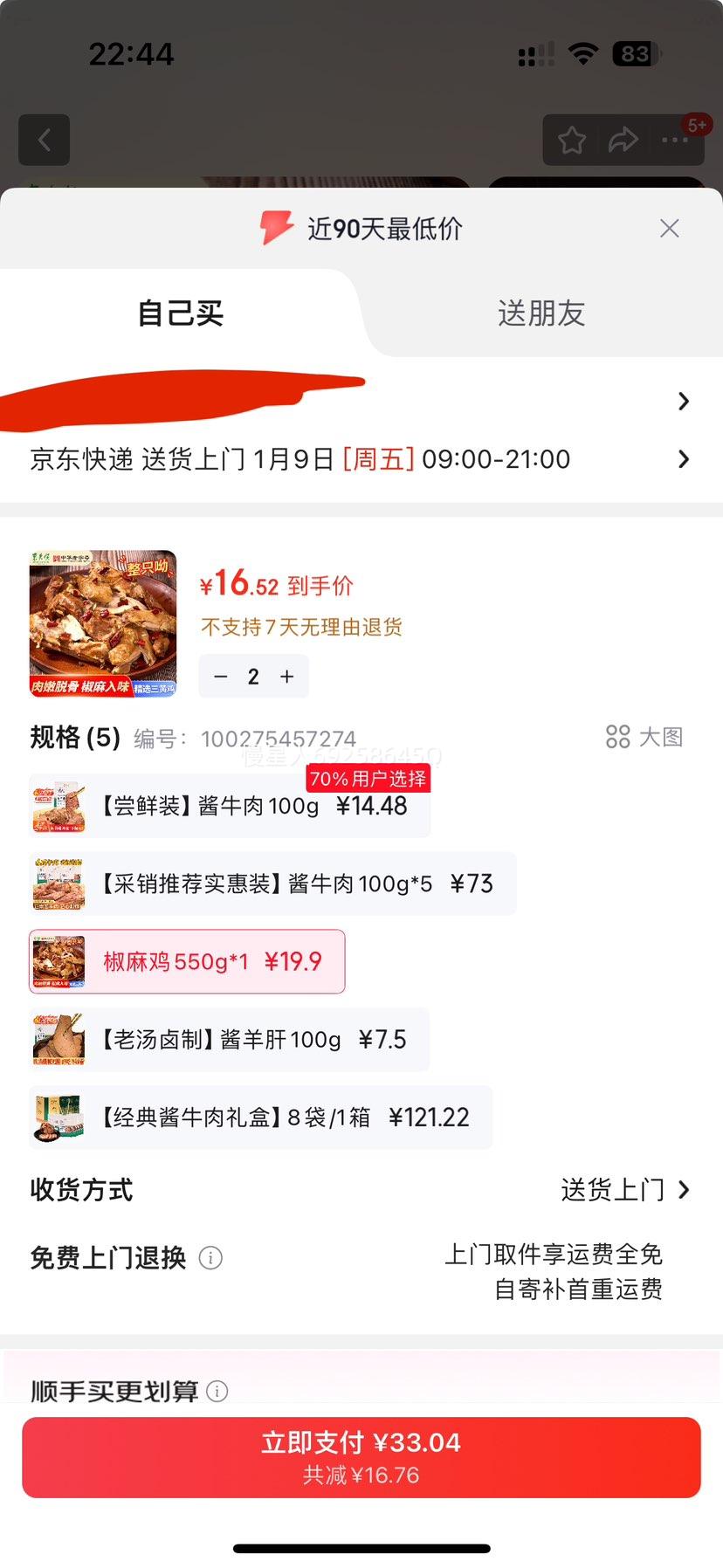Dismiss the sheet with the X icon
Image resolution: width=723 pixels, height=1568 pixels.
point(669,228)
